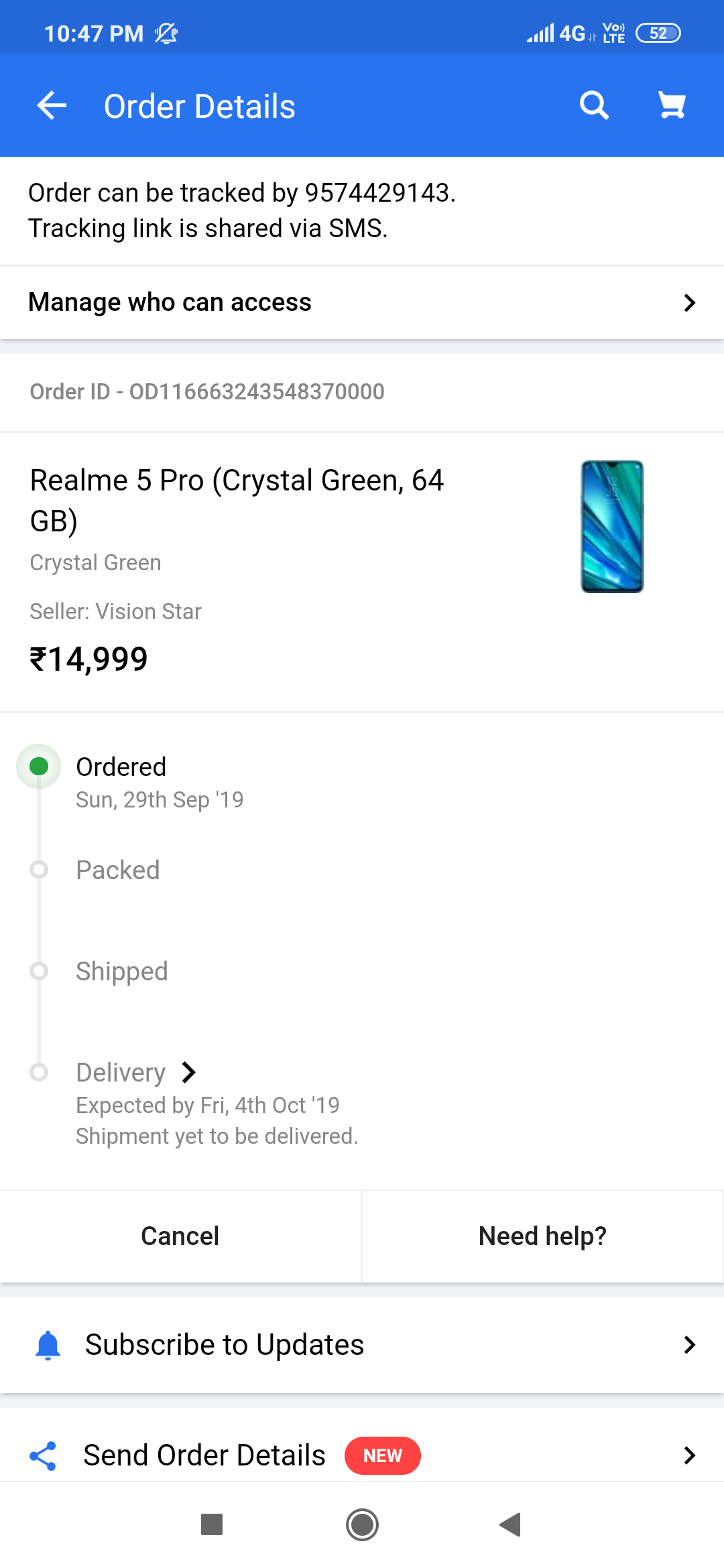Open Send Order Details

tap(362, 1455)
